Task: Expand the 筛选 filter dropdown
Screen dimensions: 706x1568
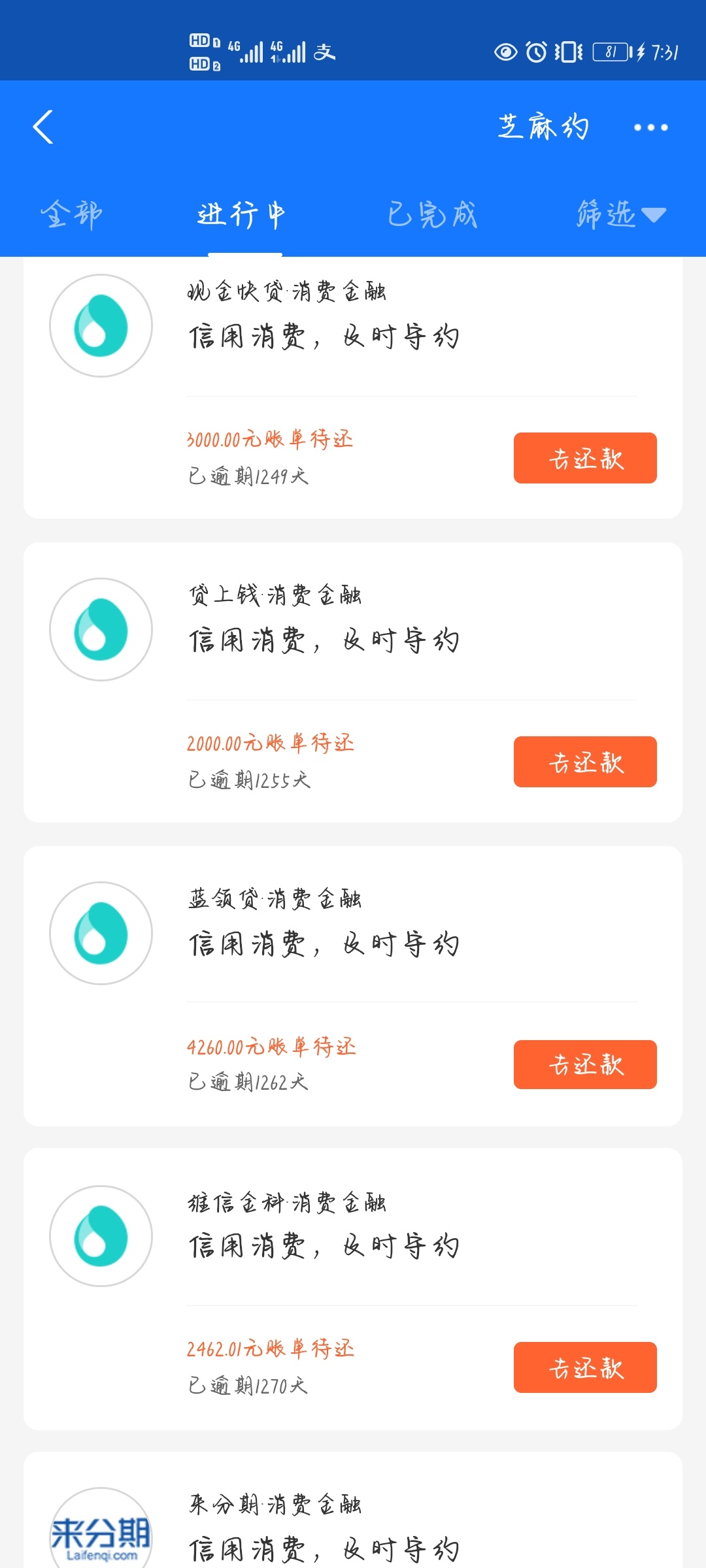Action: (621, 214)
